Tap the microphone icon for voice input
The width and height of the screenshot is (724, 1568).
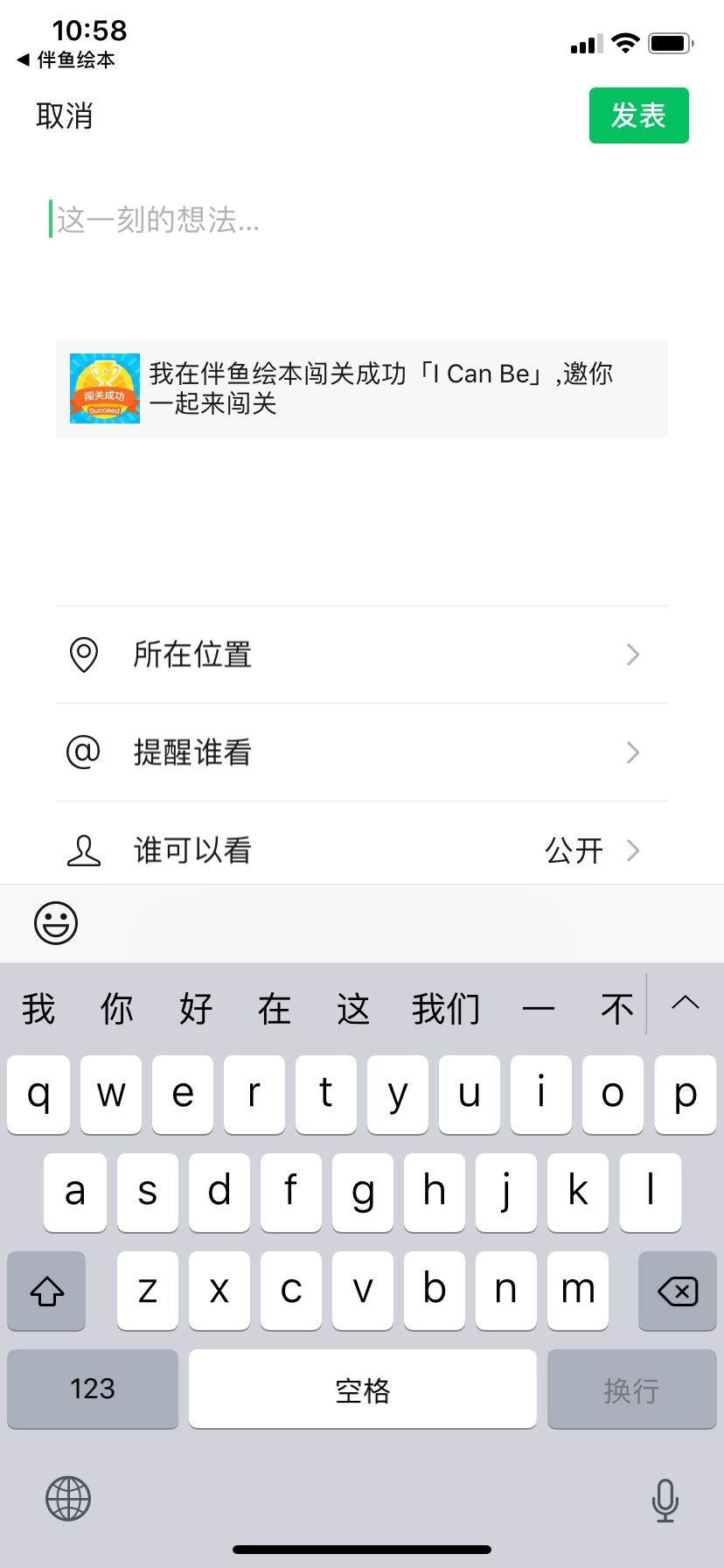tap(665, 1499)
